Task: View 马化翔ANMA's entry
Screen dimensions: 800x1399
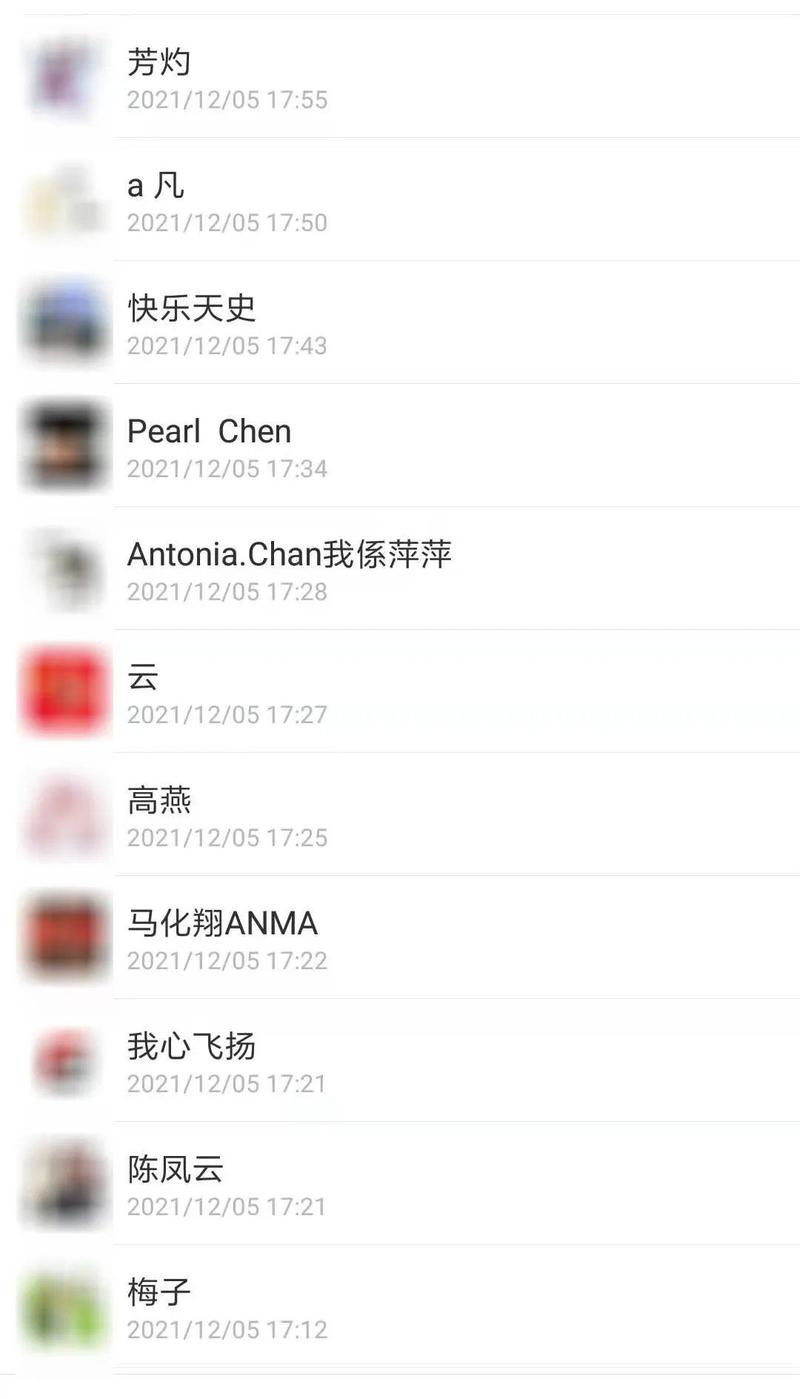Action: pyautogui.click(x=400, y=938)
